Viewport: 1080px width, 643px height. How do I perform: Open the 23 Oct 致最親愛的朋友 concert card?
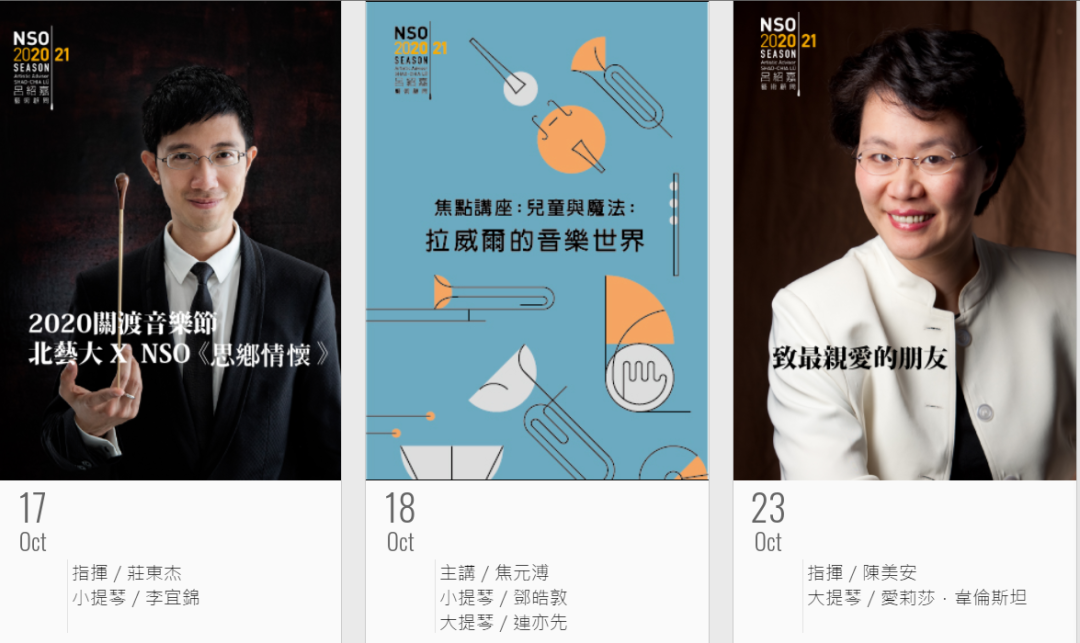click(x=905, y=240)
